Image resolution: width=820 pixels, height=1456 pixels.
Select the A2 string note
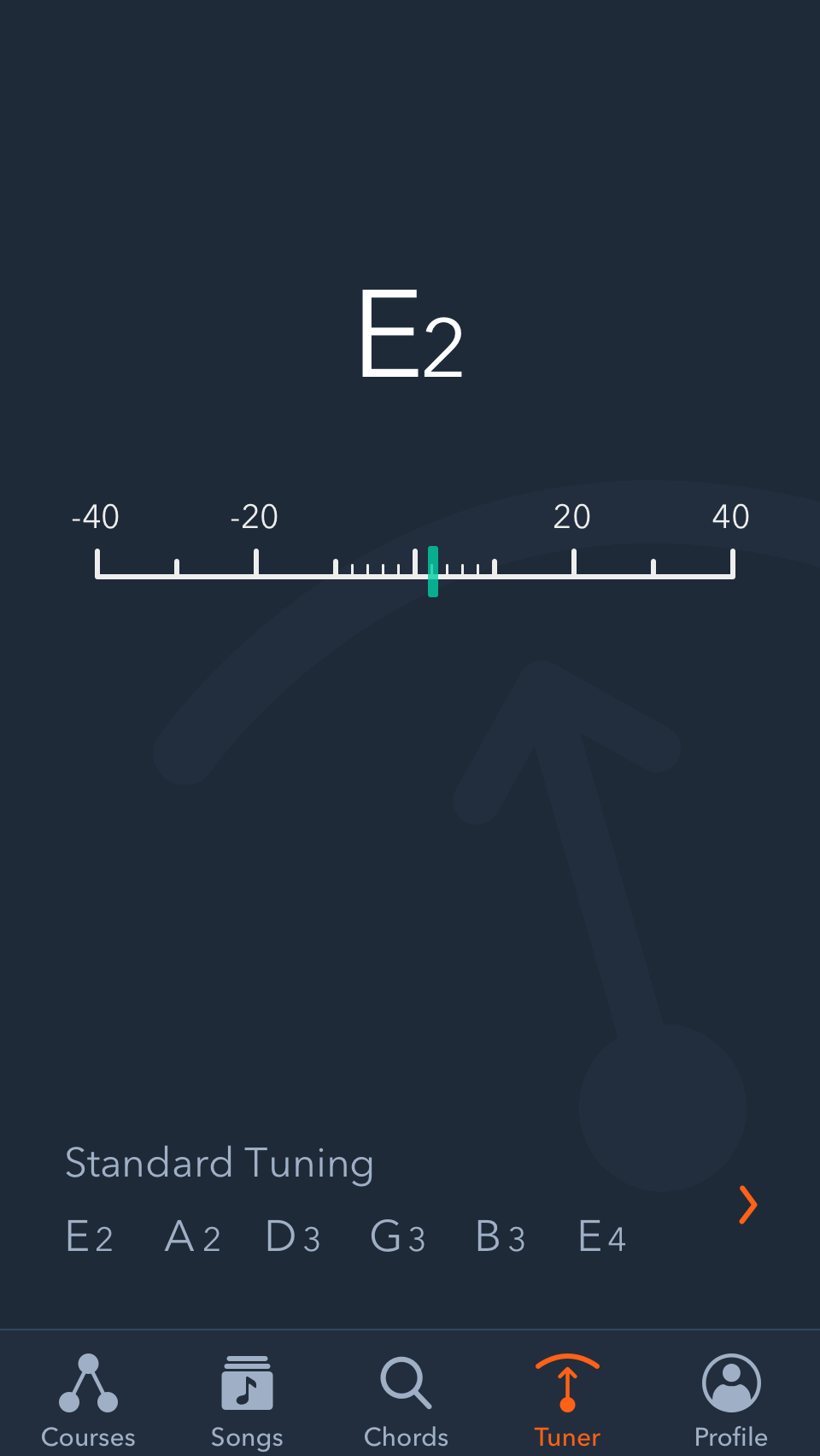tap(191, 1236)
